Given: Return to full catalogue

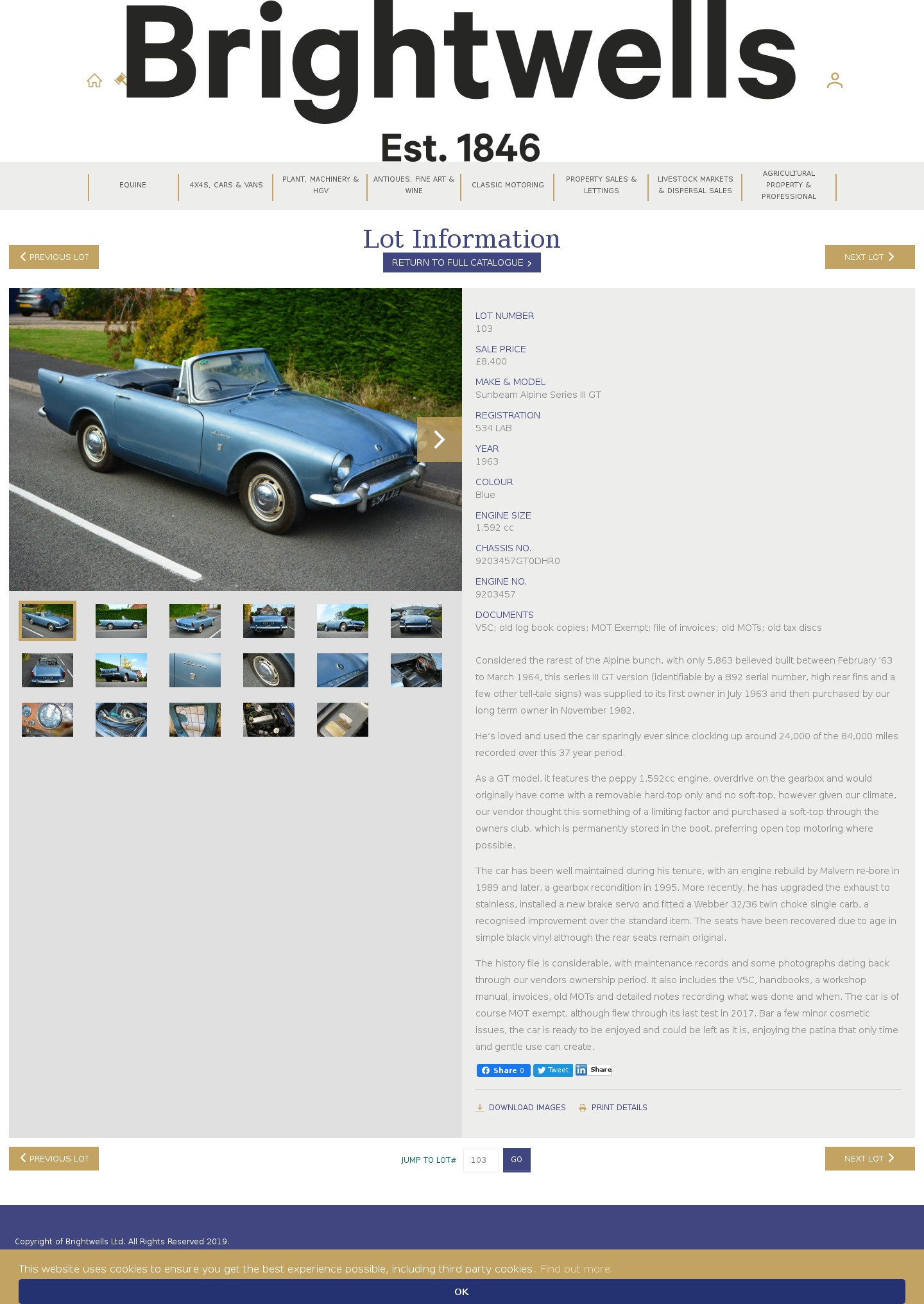Looking at the screenshot, I should (x=461, y=262).
